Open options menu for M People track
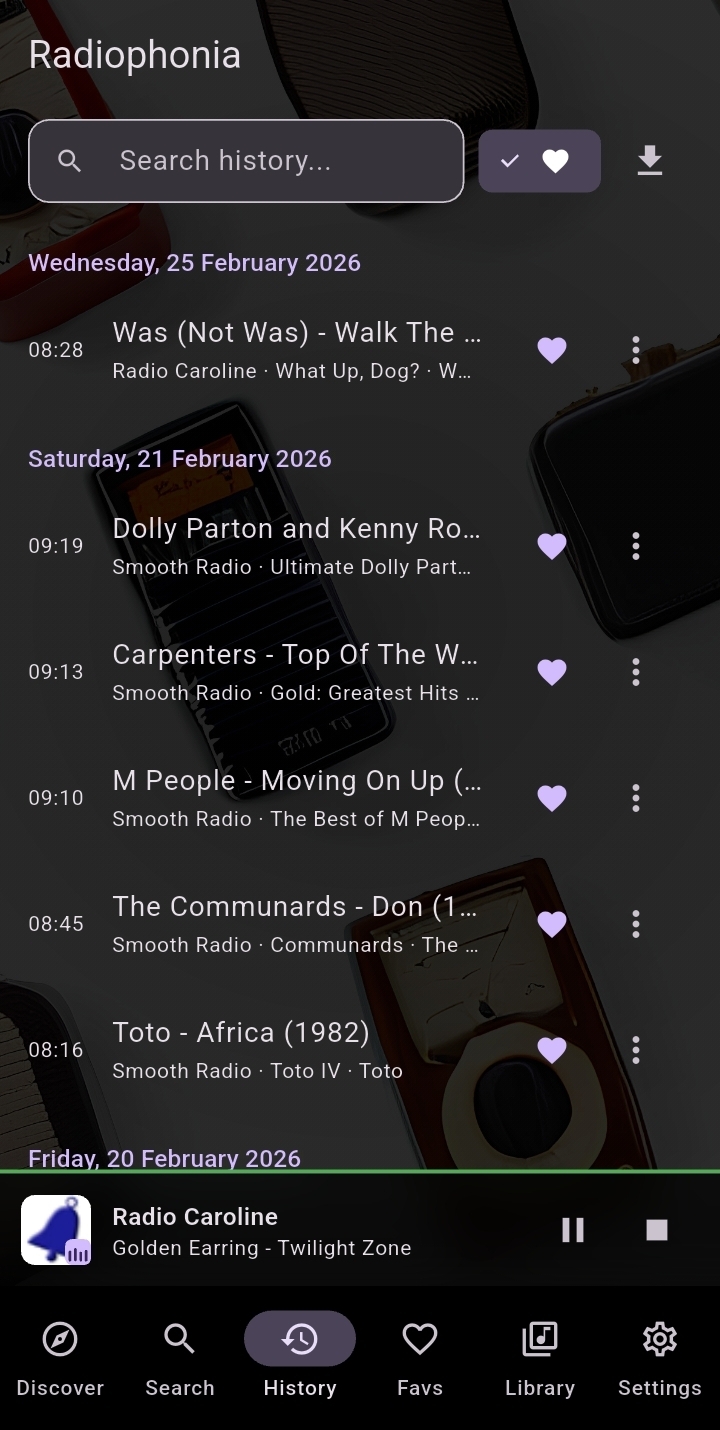The height and width of the screenshot is (1430, 720). [635, 797]
